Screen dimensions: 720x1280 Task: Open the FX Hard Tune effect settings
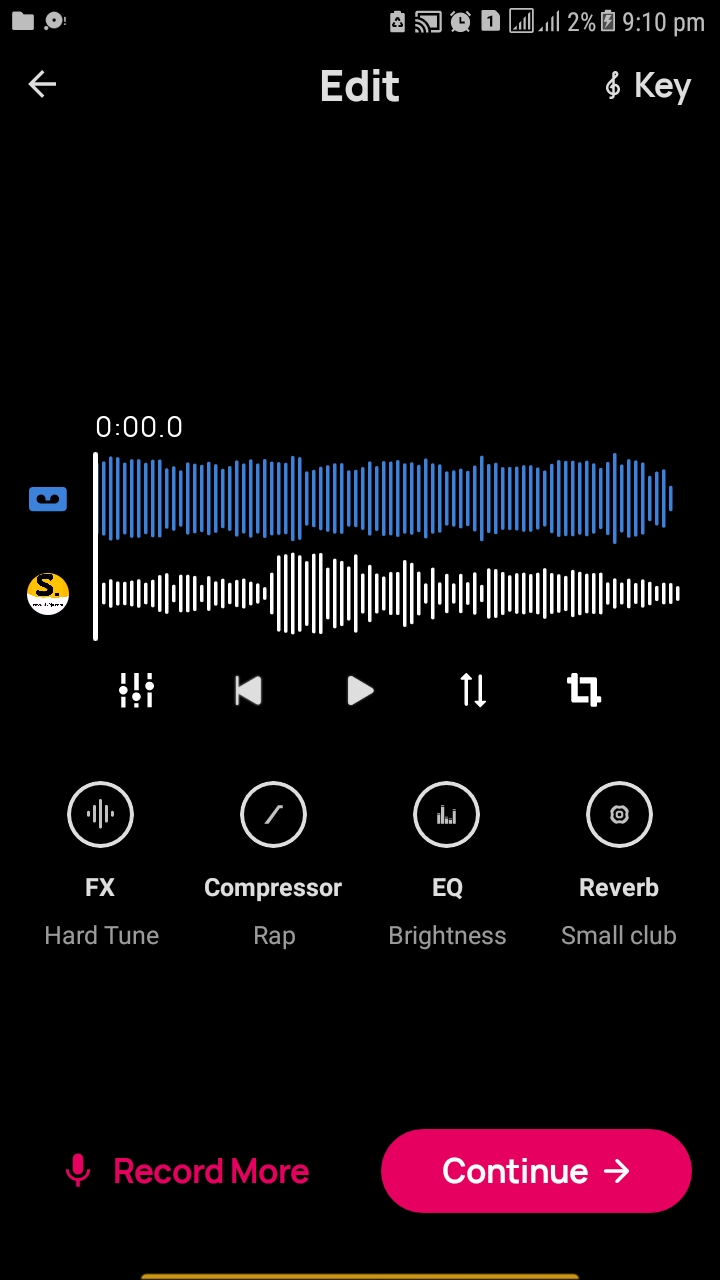click(100, 814)
